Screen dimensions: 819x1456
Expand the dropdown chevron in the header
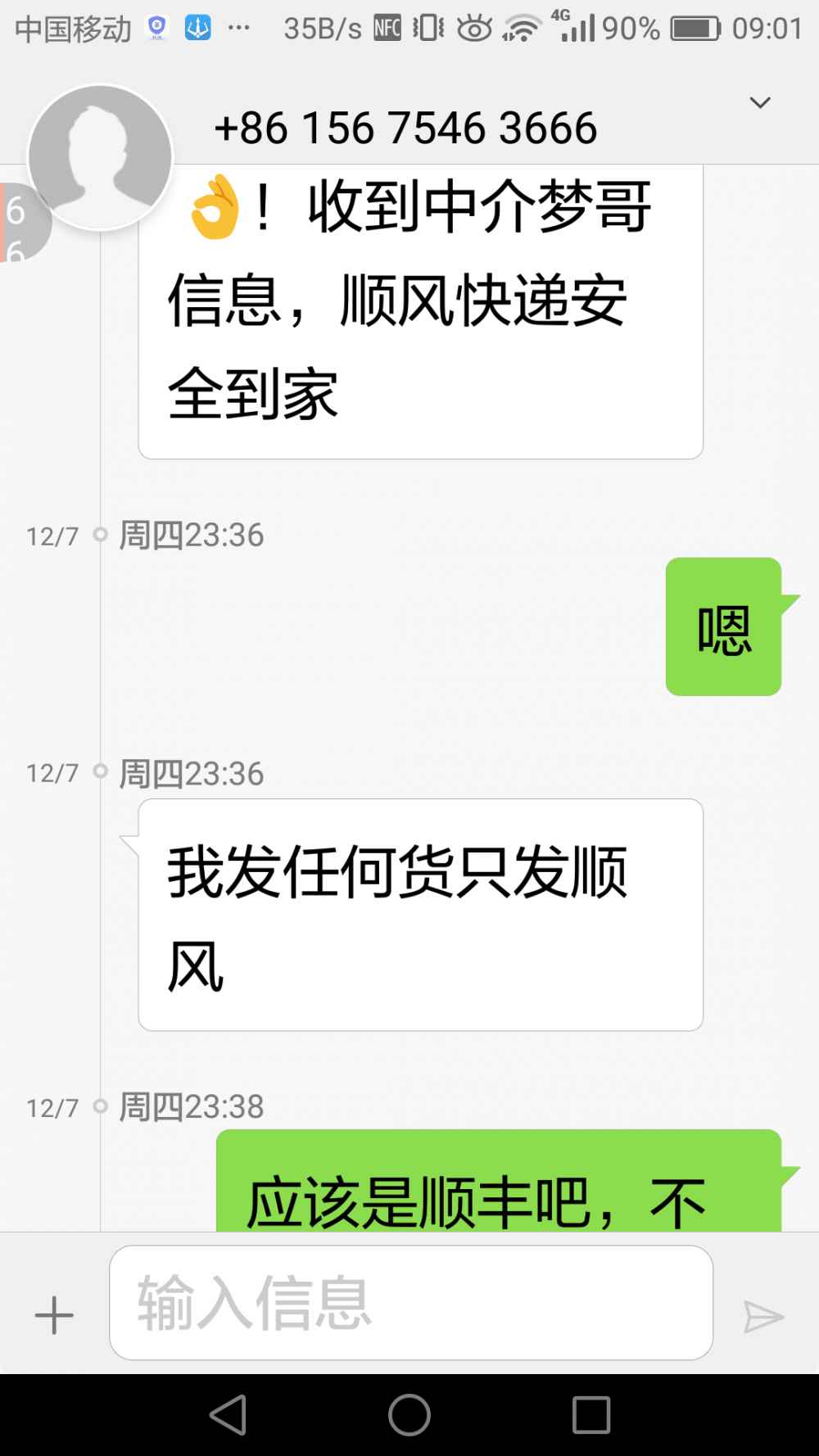coord(760,102)
